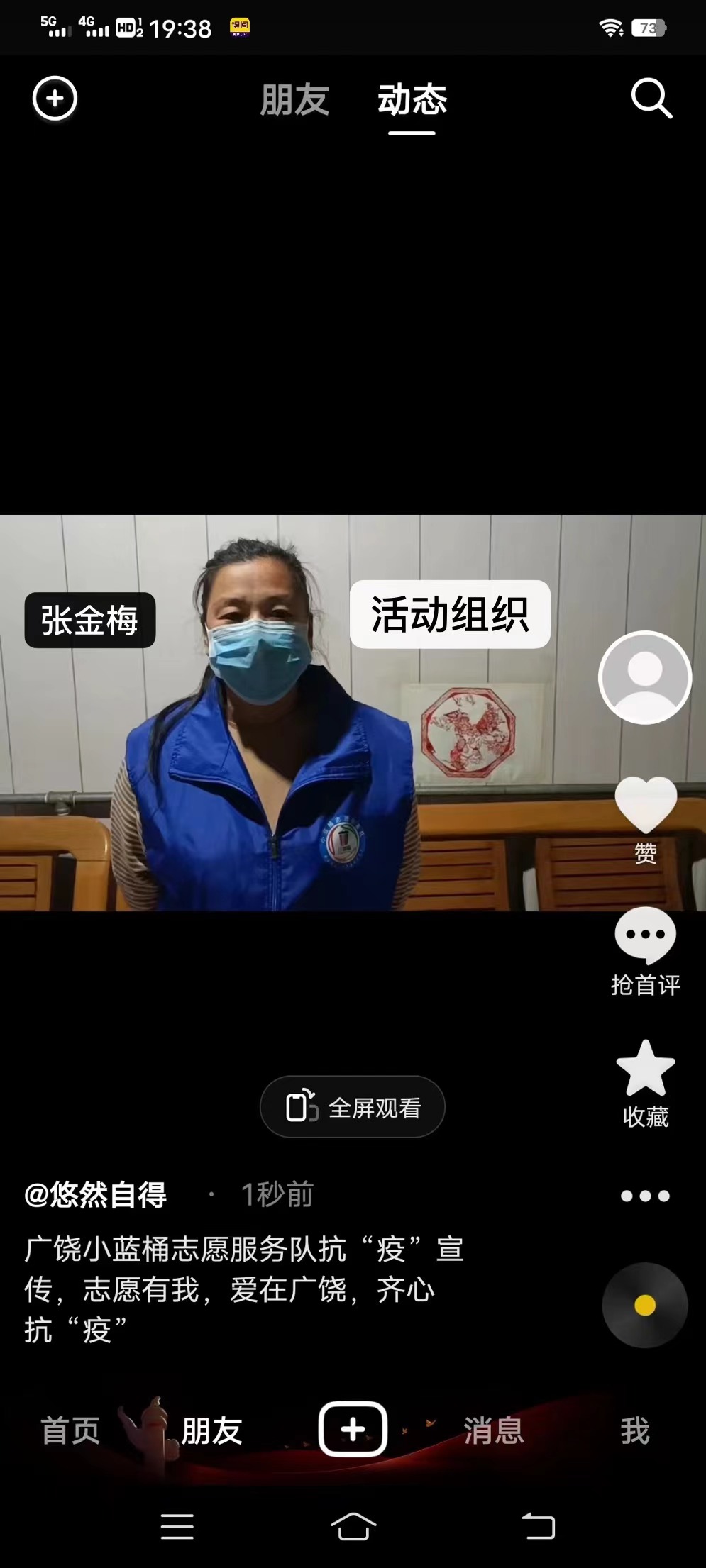Image resolution: width=706 pixels, height=1568 pixels.
Task: Tap the system home button
Action: tap(353, 1526)
